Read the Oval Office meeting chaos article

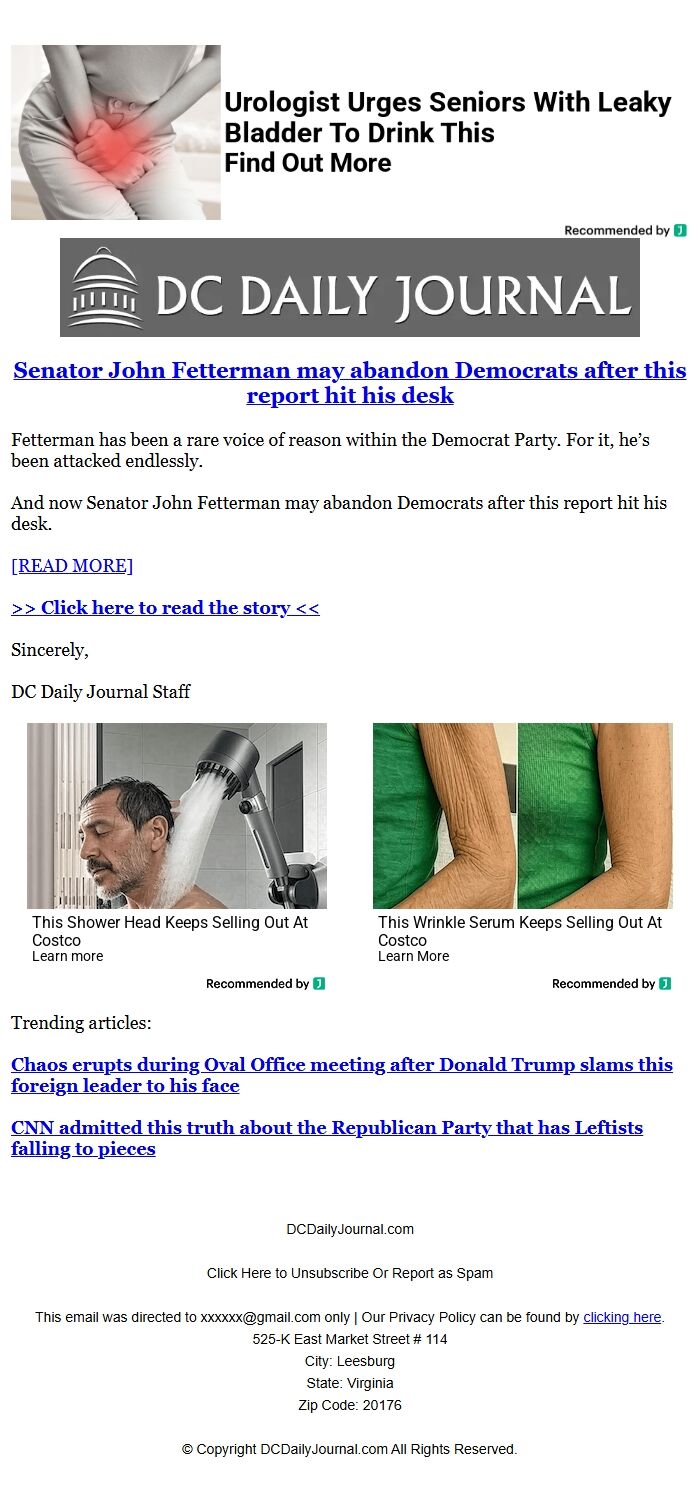341,1075
